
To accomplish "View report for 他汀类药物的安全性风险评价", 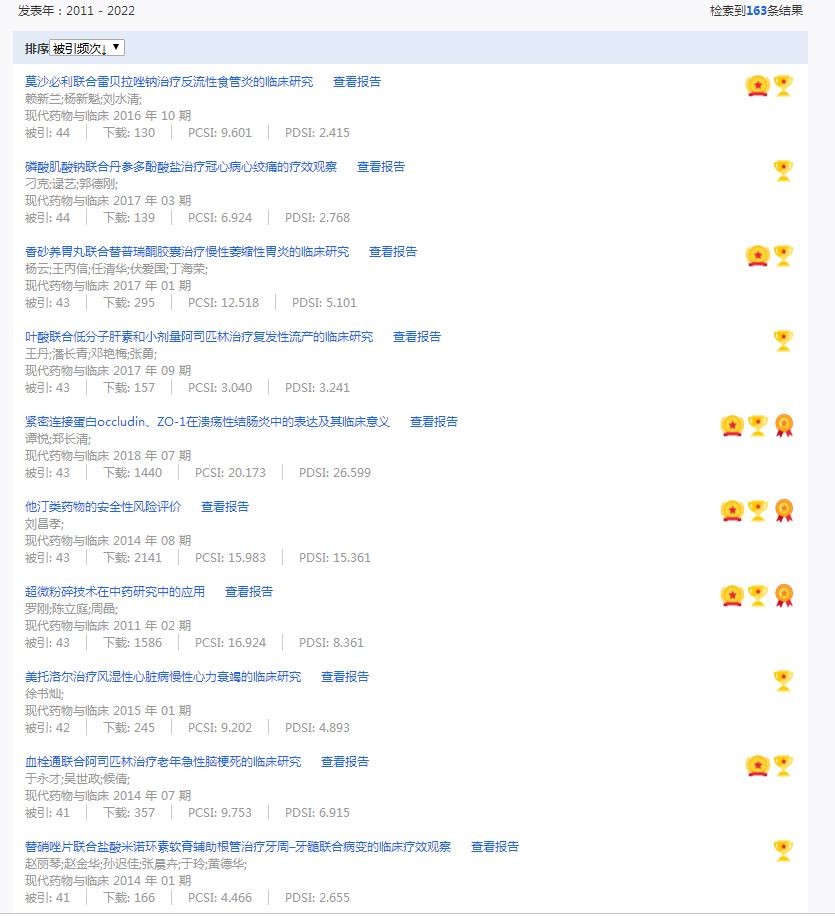I will click(225, 507).
